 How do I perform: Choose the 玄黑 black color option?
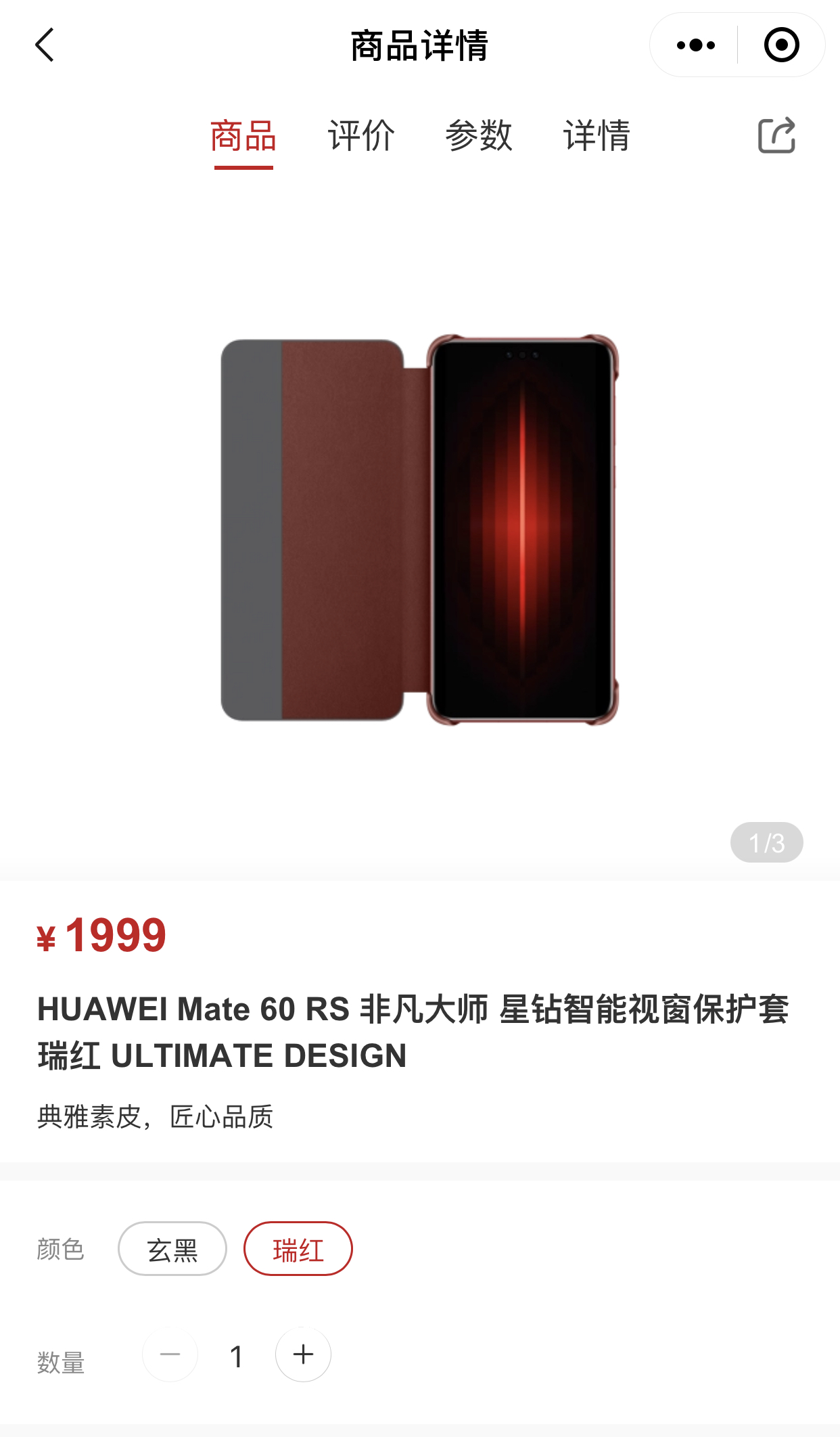coord(172,1249)
